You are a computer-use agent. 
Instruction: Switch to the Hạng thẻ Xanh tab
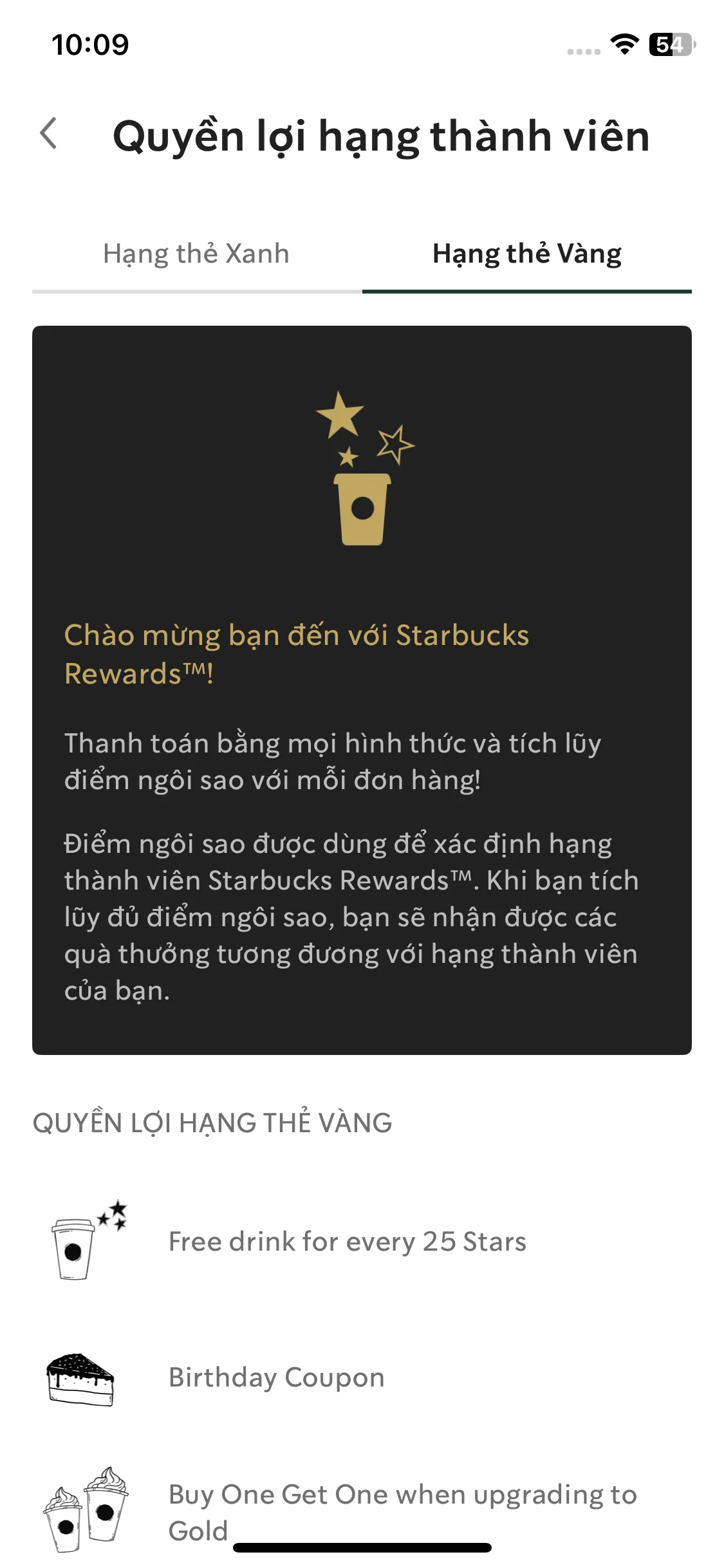pyautogui.click(x=196, y=254)
